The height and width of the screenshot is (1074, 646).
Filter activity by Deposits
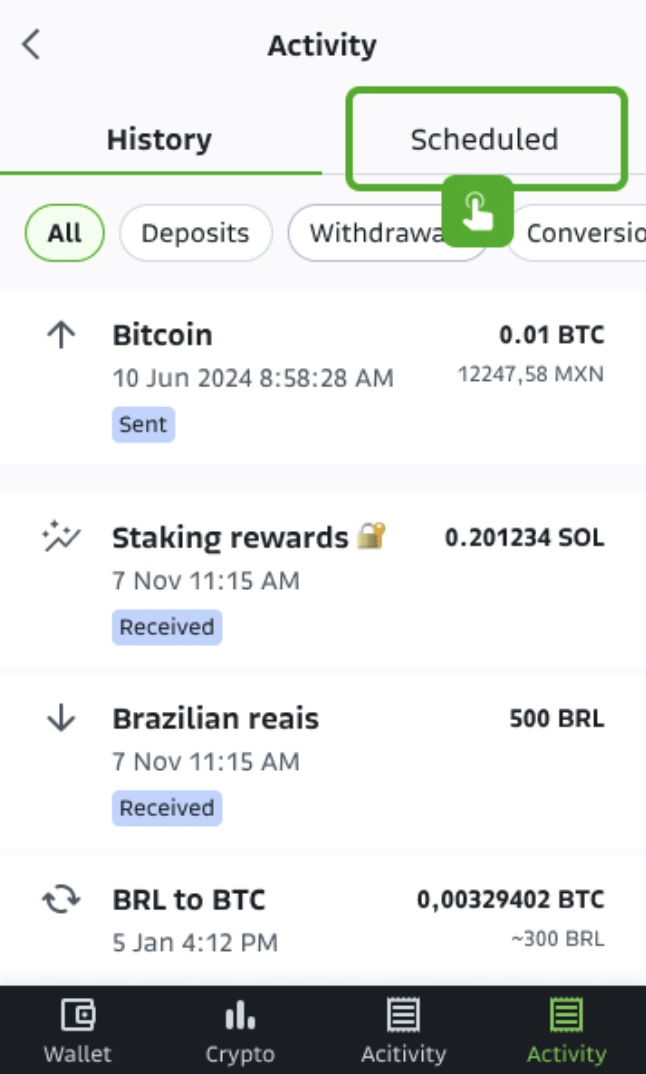coord(195,233)
